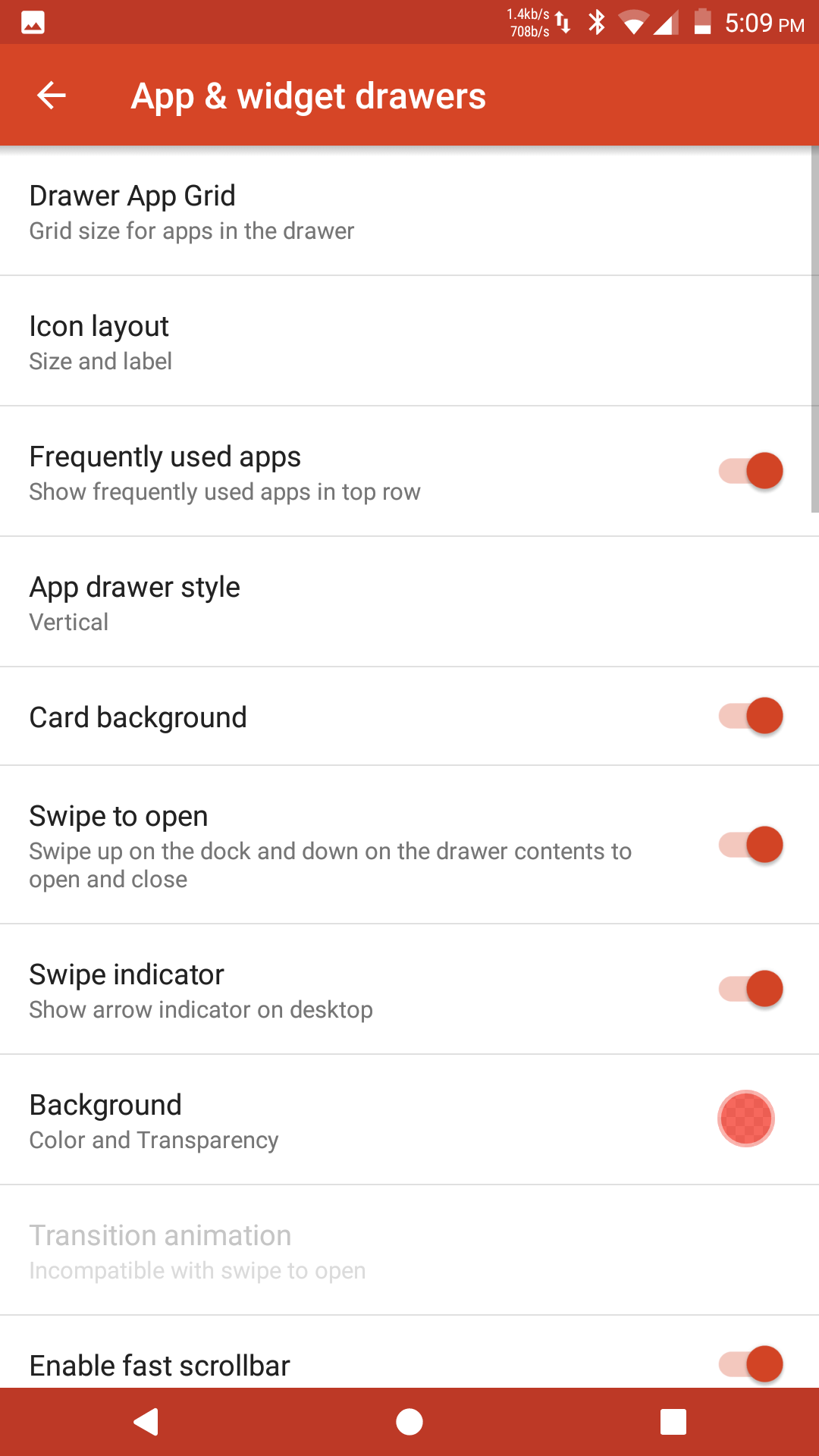Open Drawer App Grid settings
Screen dimensions: 819x1456
tap(409, 211)
